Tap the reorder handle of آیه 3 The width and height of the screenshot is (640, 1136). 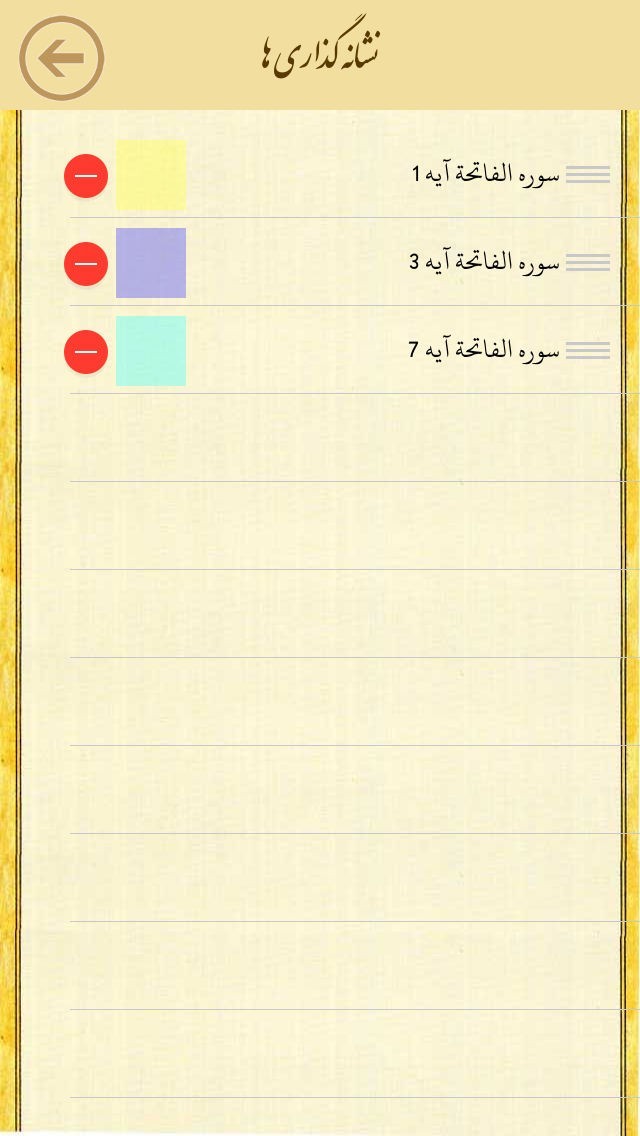(588, 263)
